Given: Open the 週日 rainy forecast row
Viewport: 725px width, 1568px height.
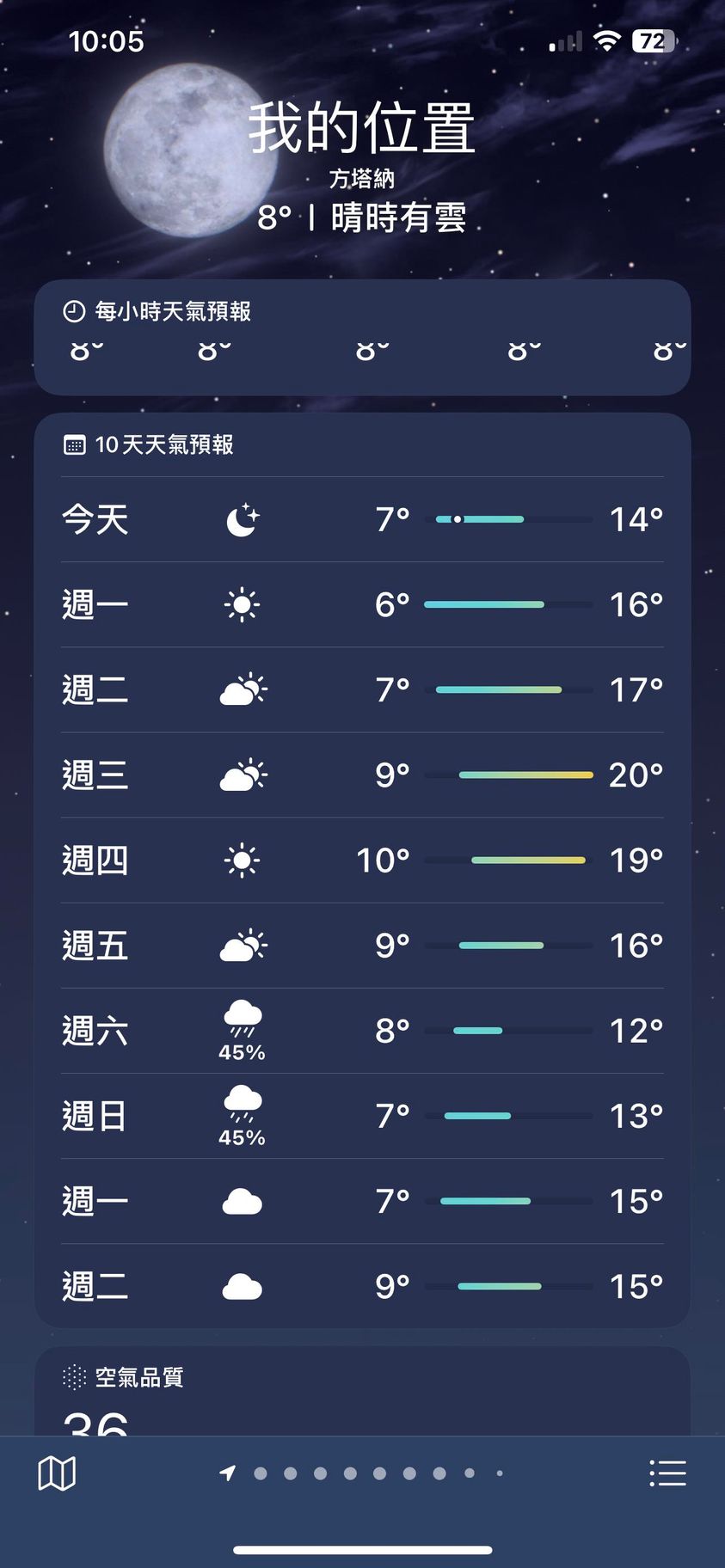Looking at the screenshot, I should tap(362, 1115).
